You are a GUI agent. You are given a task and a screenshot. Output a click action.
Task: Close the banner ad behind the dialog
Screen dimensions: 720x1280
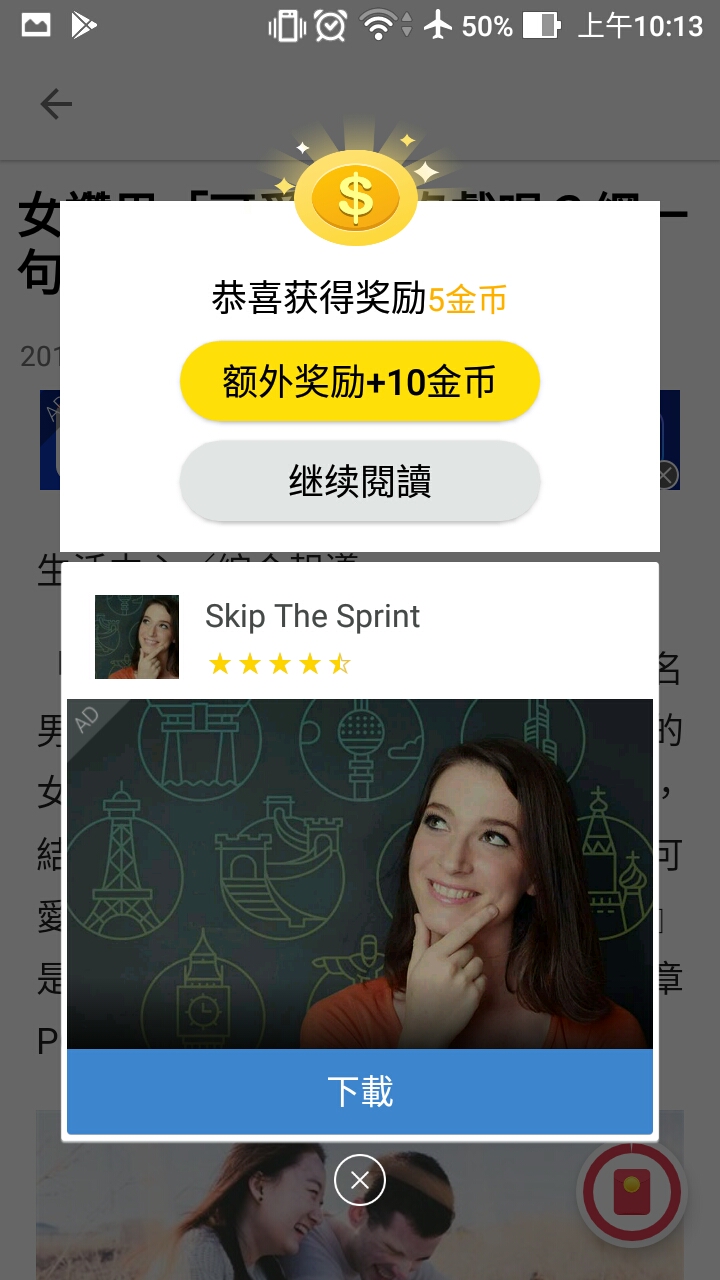(x=668, y=473)
